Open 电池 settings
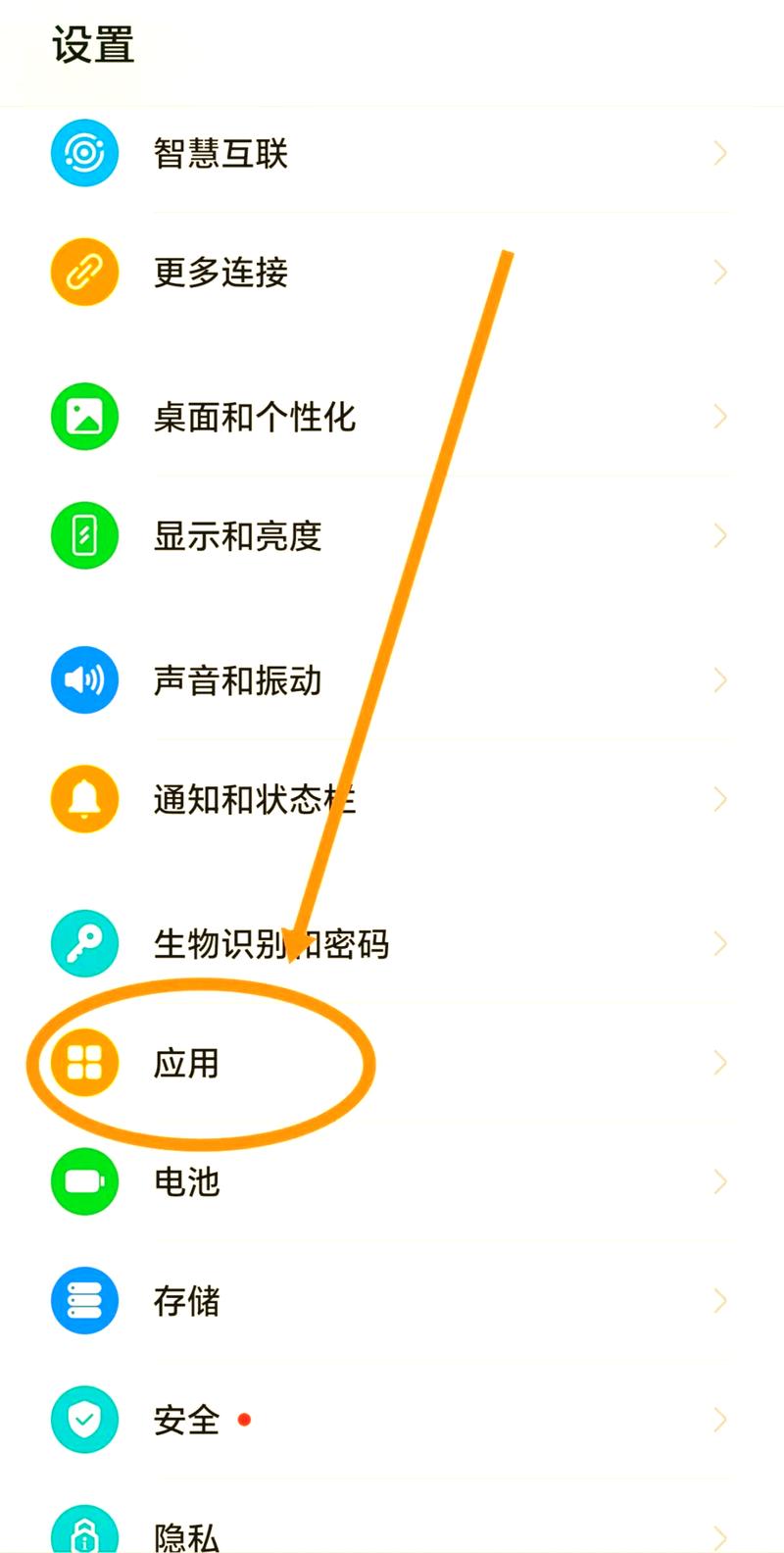Viewport: 784px width, 1553px height. 186,1182
